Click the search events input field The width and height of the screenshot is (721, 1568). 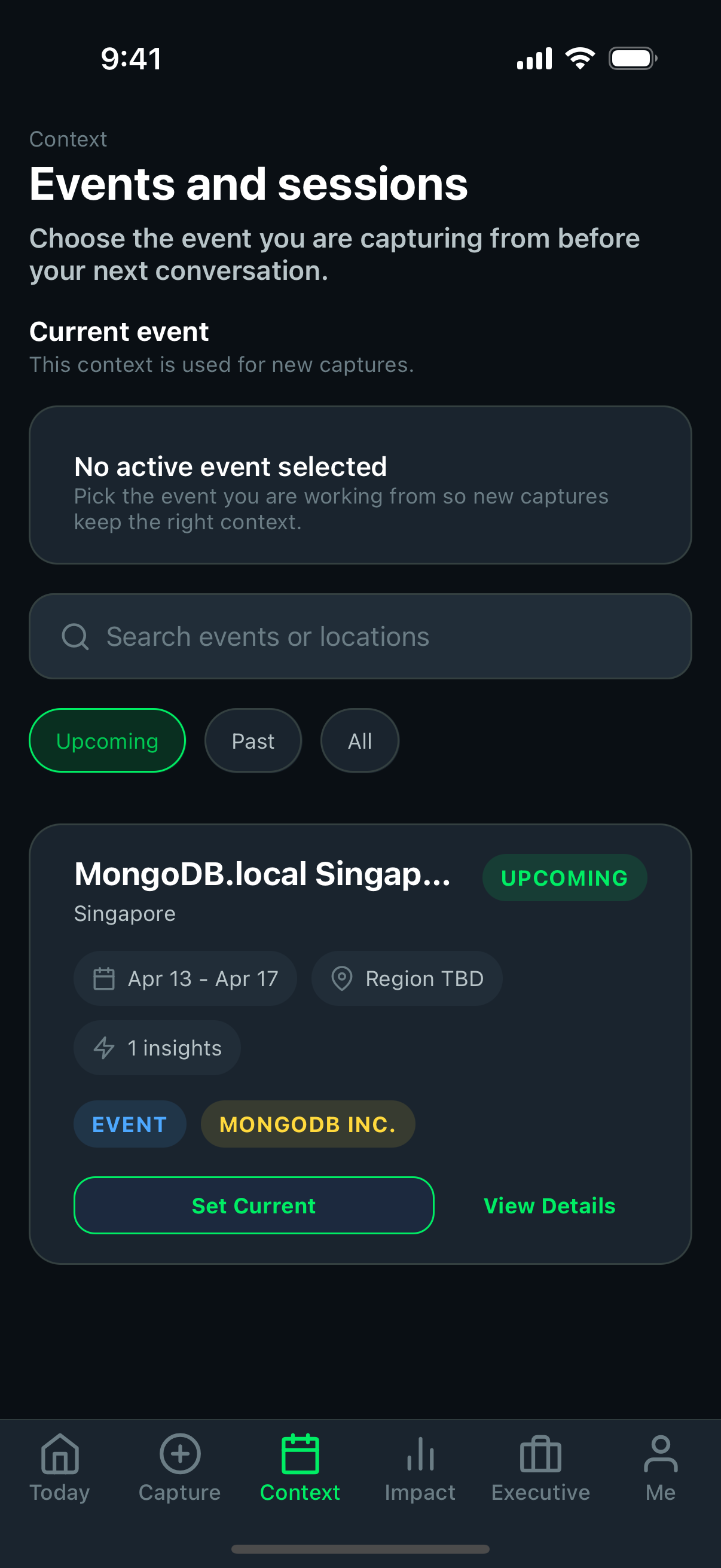[x=360, y=636]
